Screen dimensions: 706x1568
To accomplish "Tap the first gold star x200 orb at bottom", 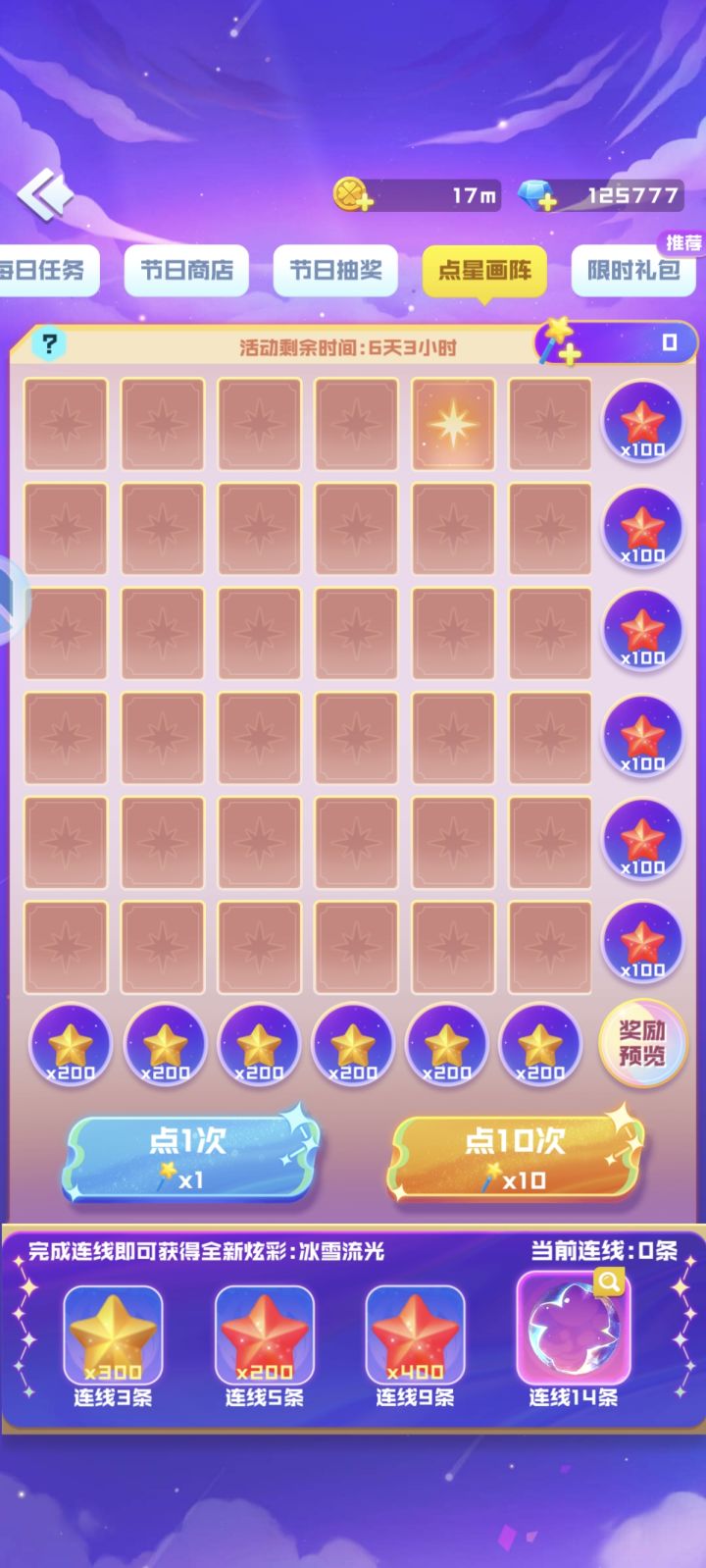I will [x=71, y=1043].
